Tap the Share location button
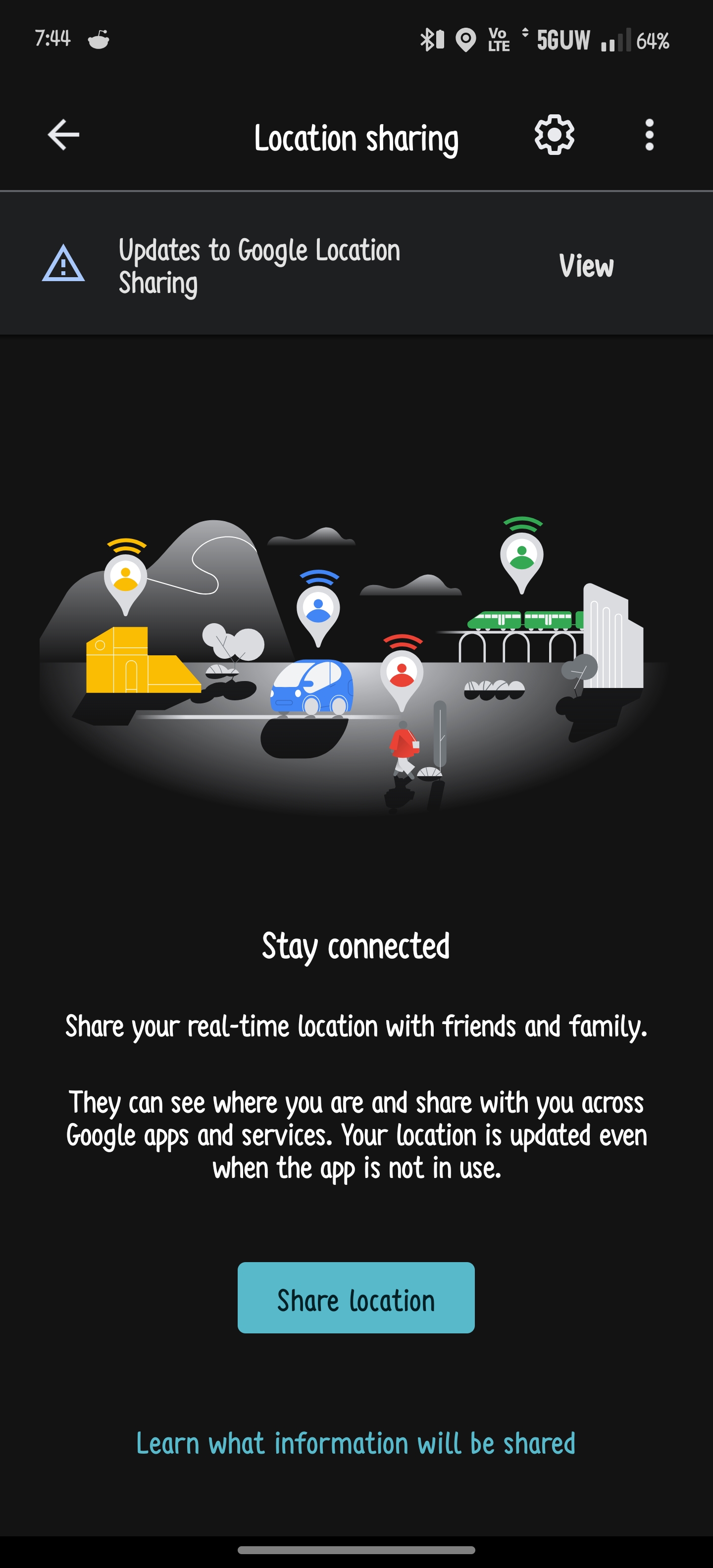This screenshot has width=713, height=1568. click(x=356, y=1297)
